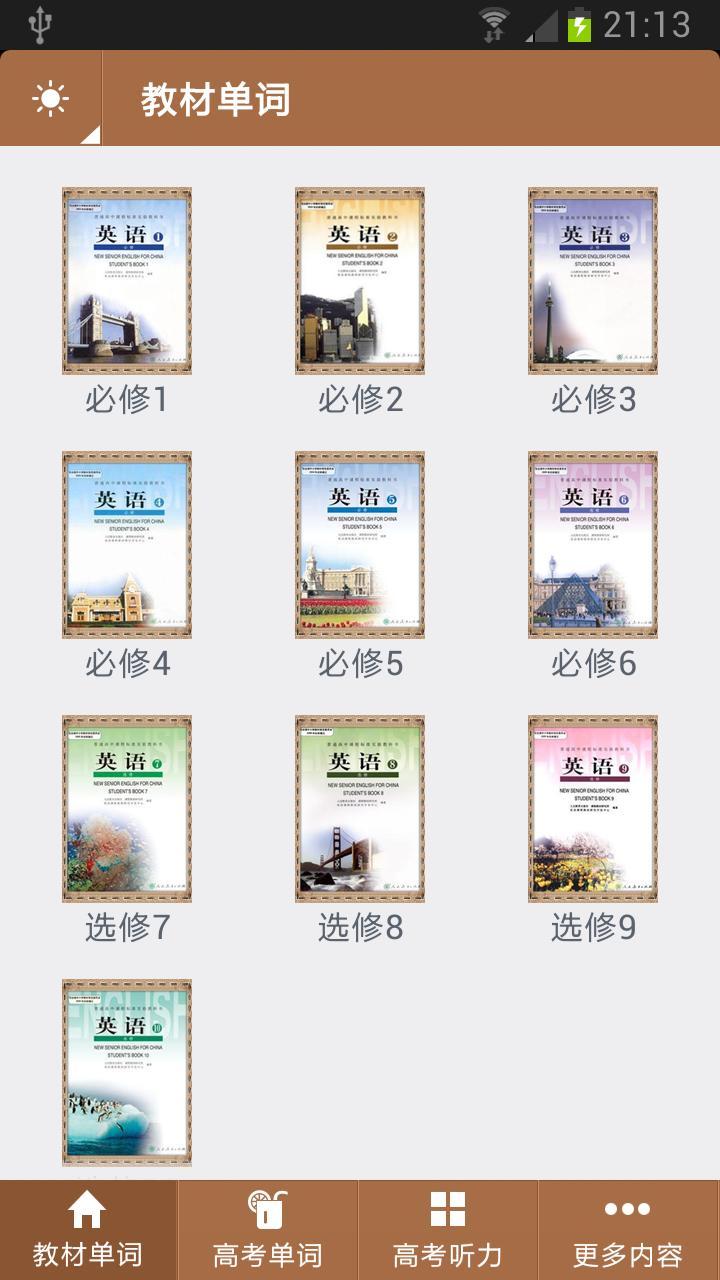Select the 选修8 book cover
720x1280 pixels.
(x=360, y=809)
